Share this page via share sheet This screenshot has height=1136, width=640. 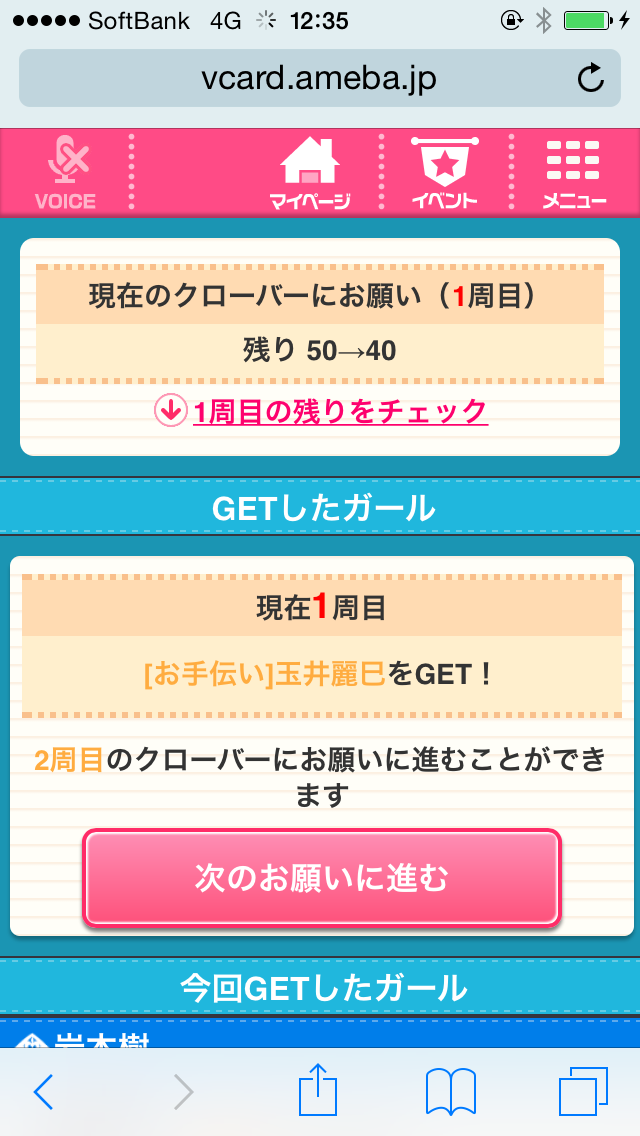tap(316, 1090)
